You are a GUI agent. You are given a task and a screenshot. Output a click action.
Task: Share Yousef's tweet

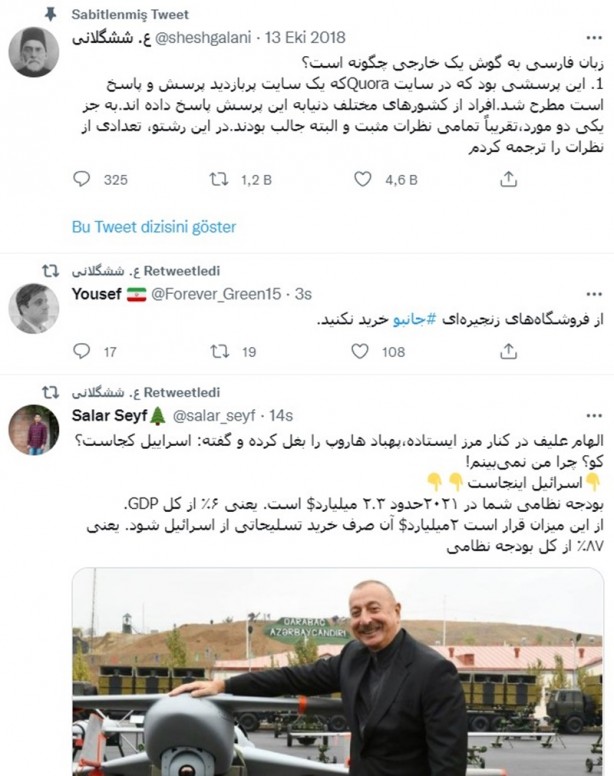[508, 352]
